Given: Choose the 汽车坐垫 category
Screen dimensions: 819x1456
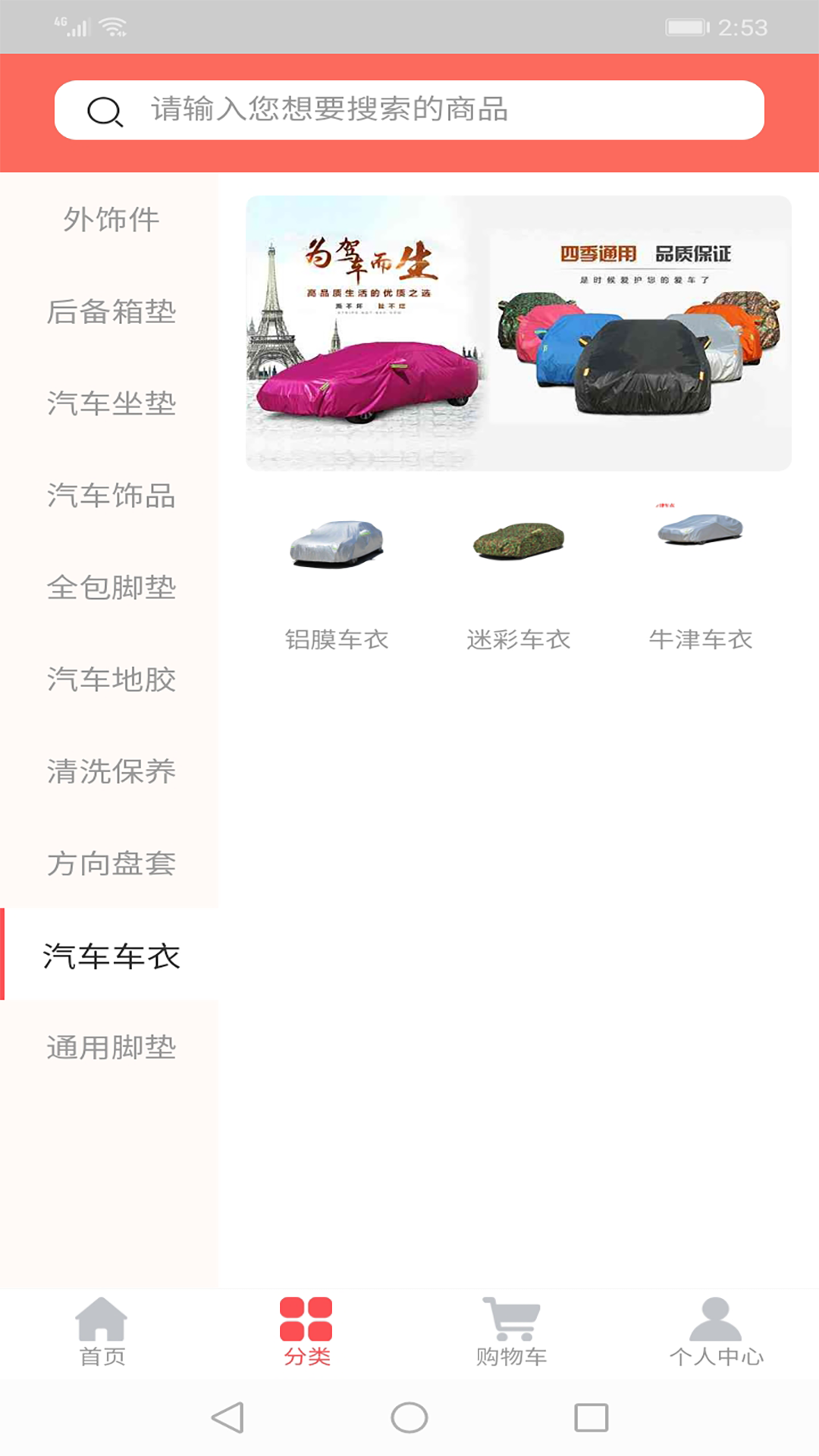Looking at the screenshot, I should (111, 403).
